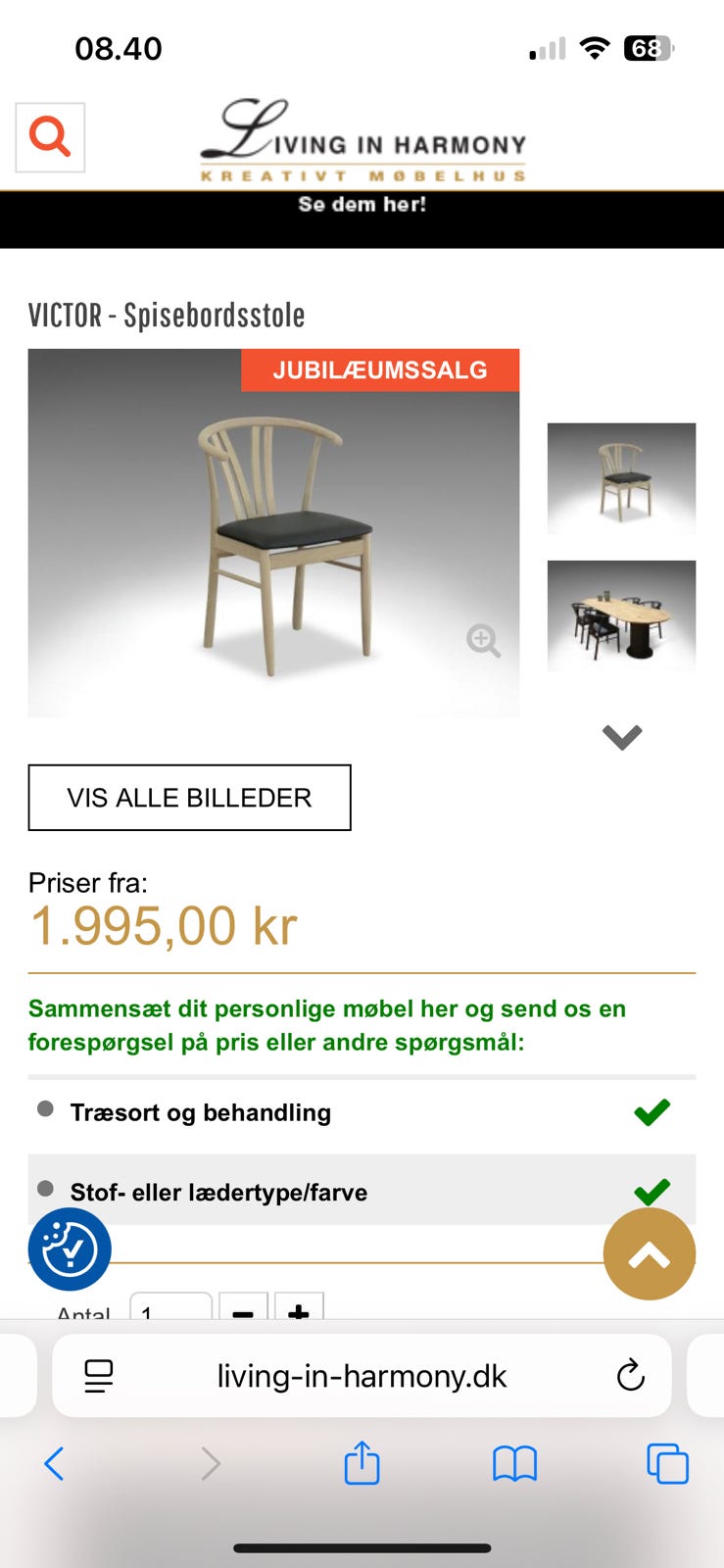Screen dimensions: 724x1568
Task: Expand the Stof- eller lædertype/farve section
Action: (219, 1192)
